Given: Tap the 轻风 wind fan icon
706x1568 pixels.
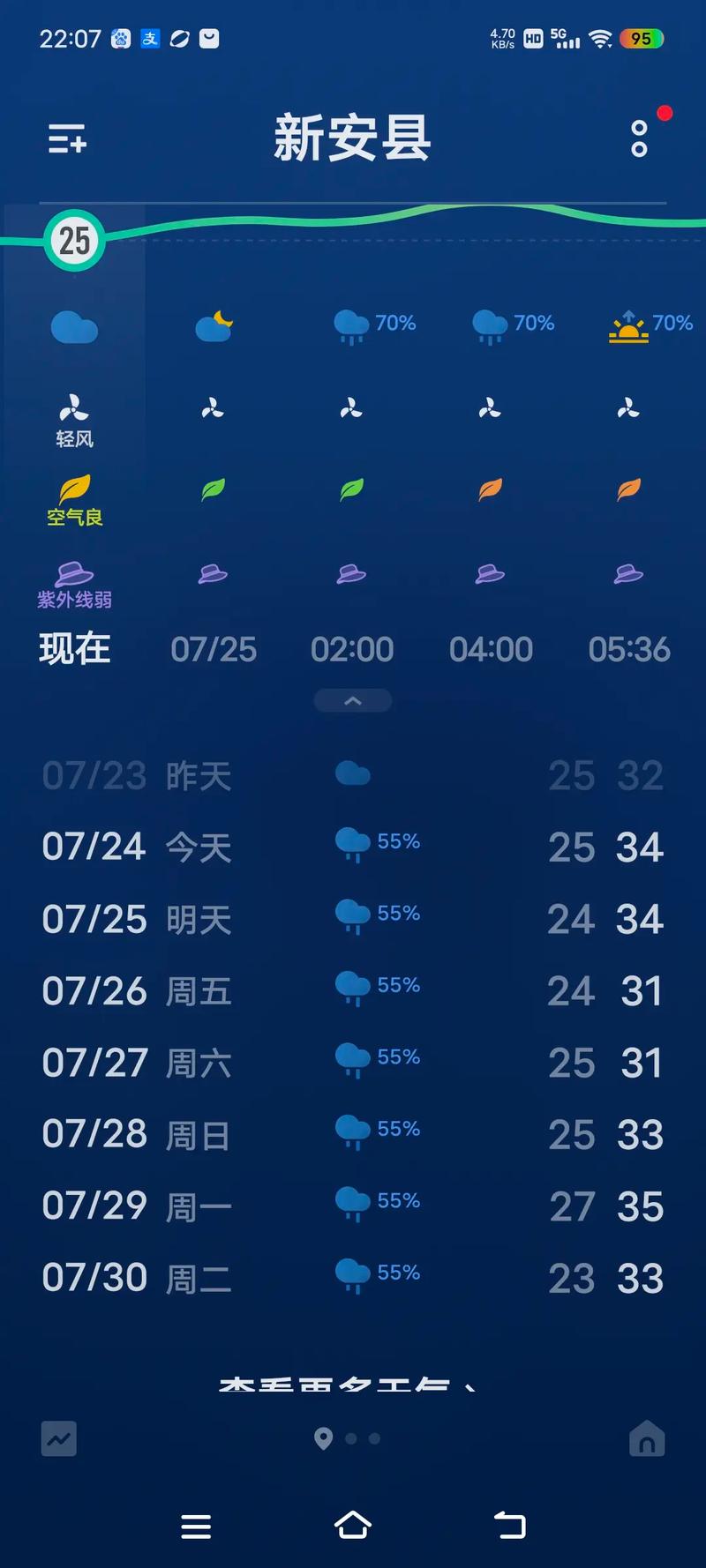Looking at the screenshot, I should point(74,408).
